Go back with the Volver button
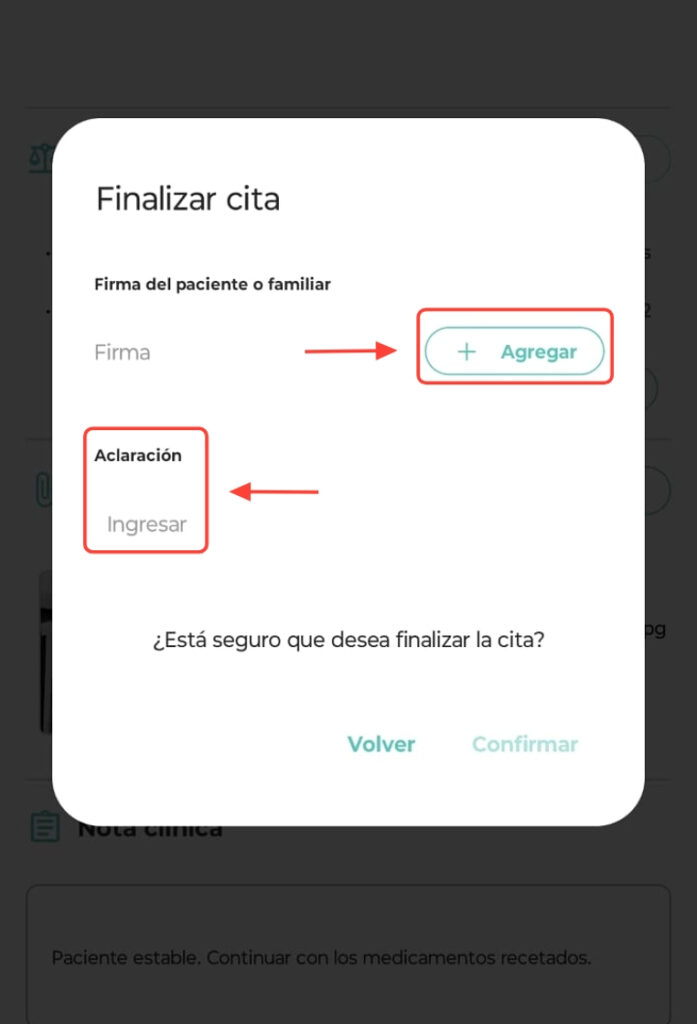 pyautogui.click(x=381, y=744)
